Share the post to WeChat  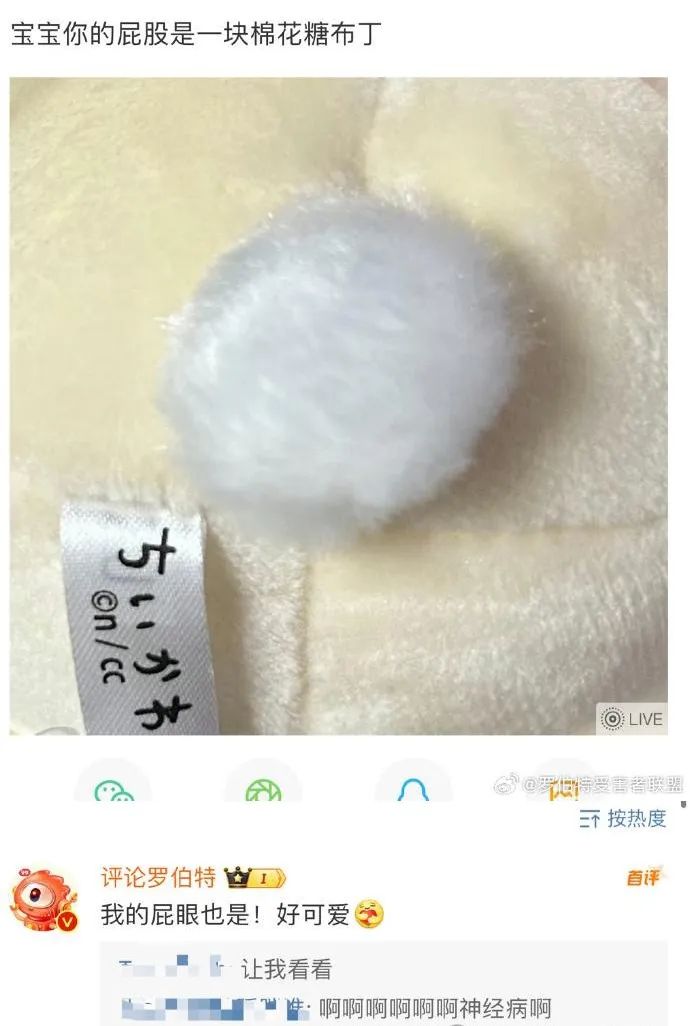[113, 786]
